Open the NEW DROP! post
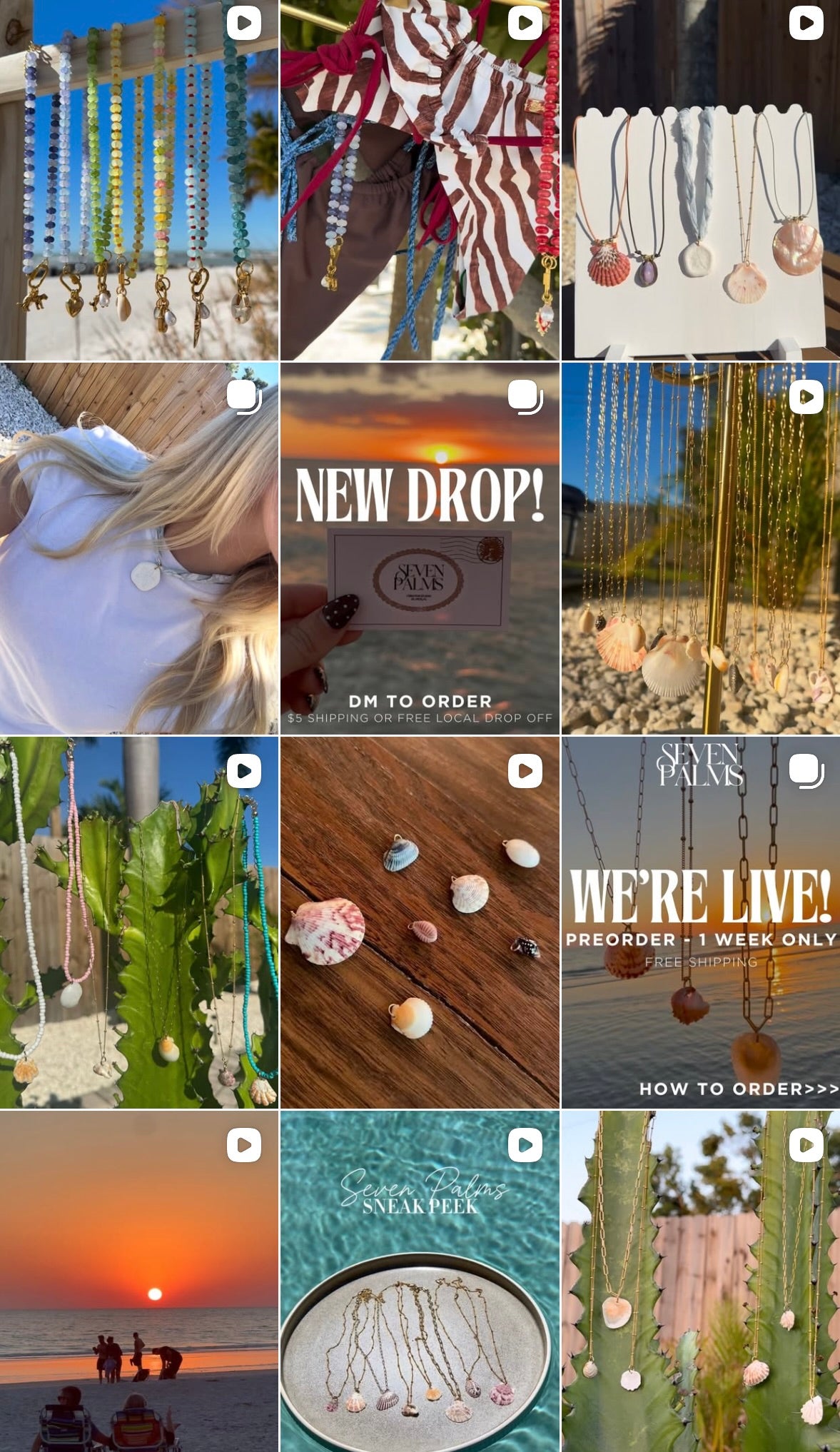Screen dimensions: 840x1452 419,548
